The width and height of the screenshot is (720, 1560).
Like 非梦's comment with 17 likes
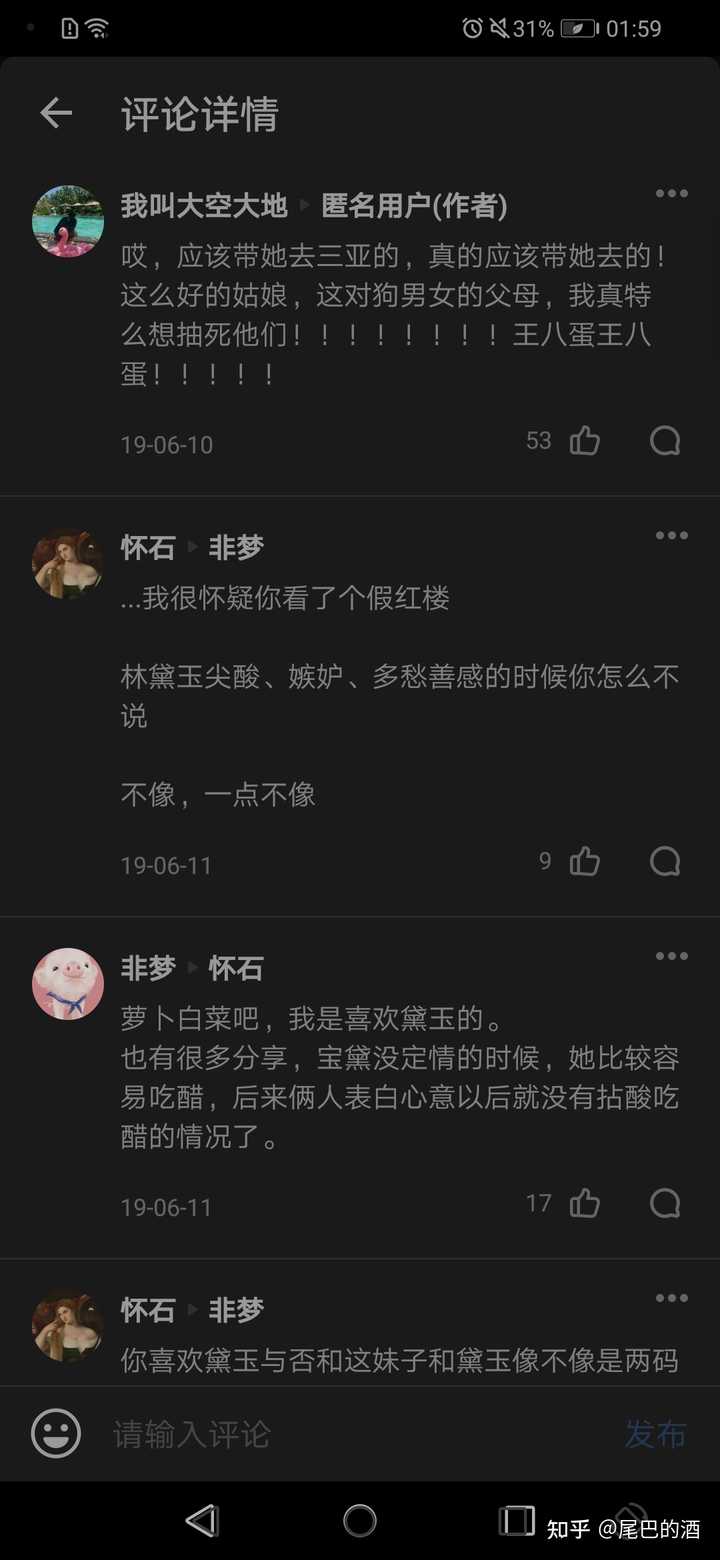[585, 1203]
